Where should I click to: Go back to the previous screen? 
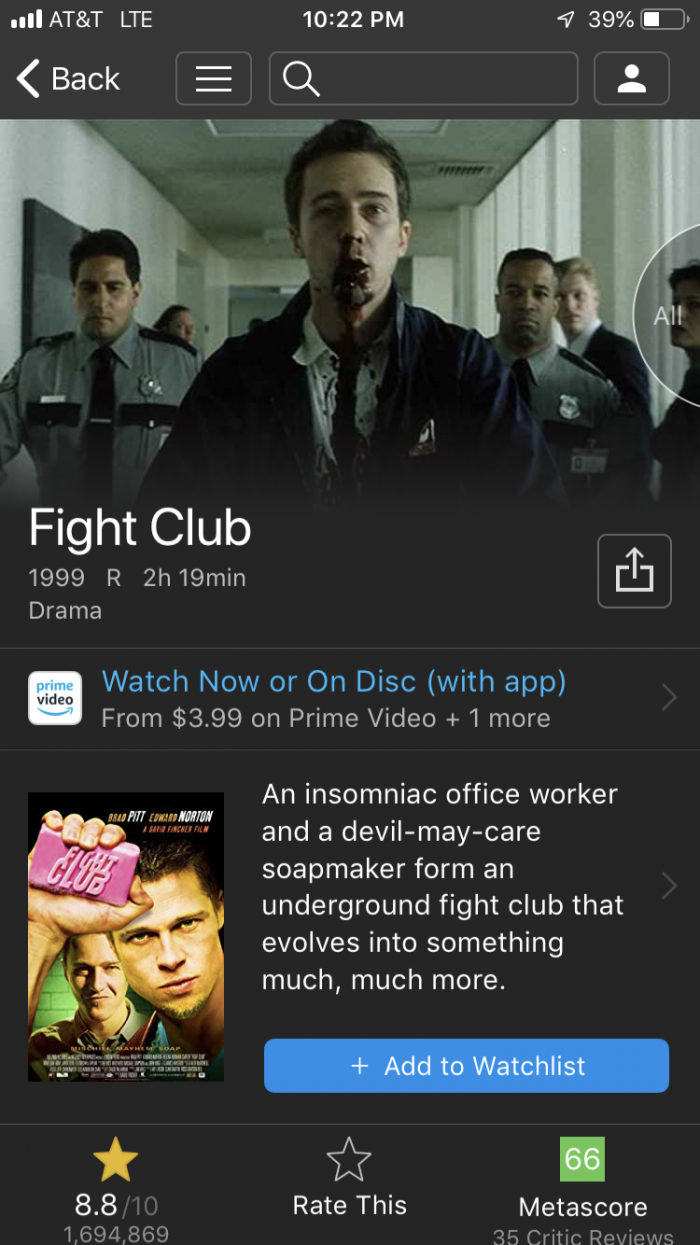68,79
